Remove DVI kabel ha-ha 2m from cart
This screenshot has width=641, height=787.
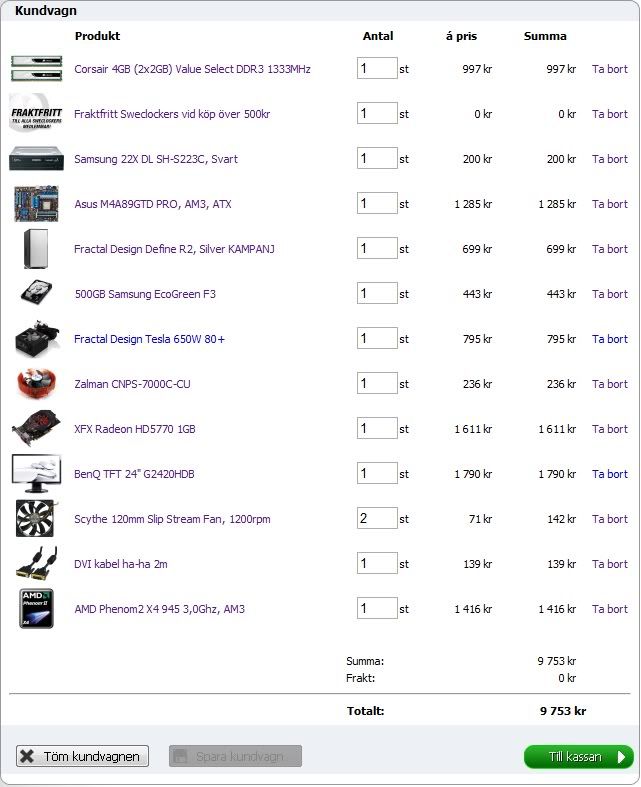609,564
